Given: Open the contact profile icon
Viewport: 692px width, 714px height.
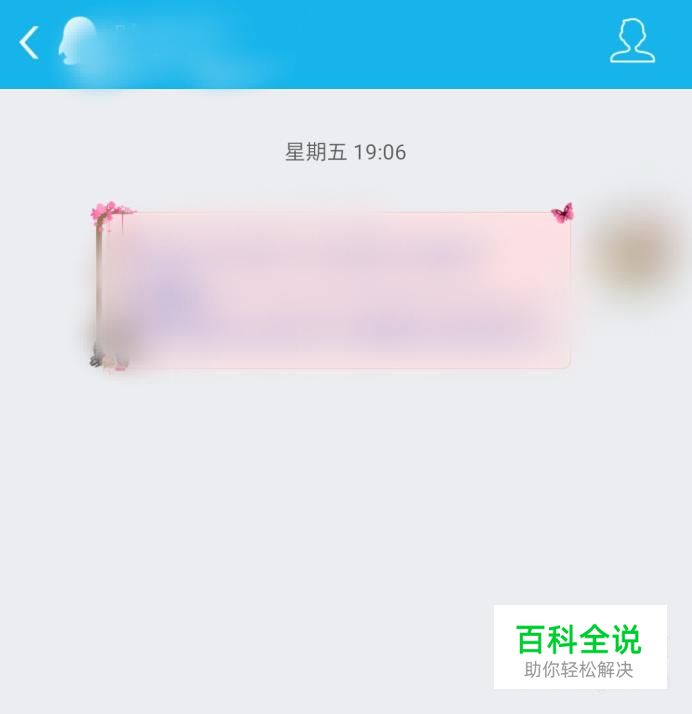Looking at the screenshot, I should click(x=632, y=41).
